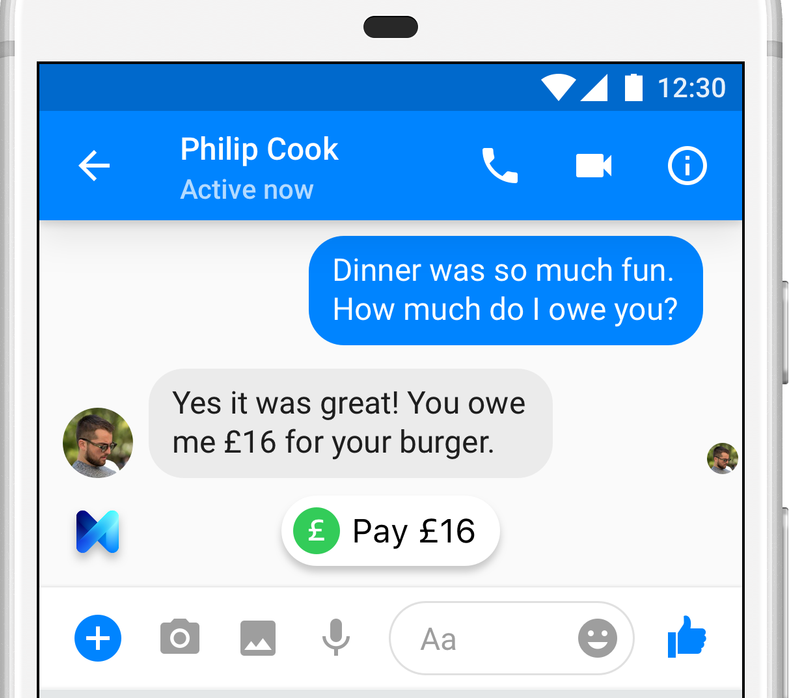This screenshot has width=789, height=698.
Task: Record a voice message with the microphone
Action: coord(336,637)
